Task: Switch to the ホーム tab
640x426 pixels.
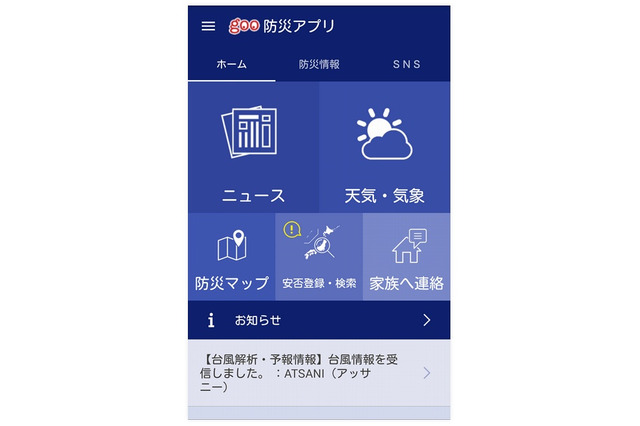Action: click(x=231, y=64)
